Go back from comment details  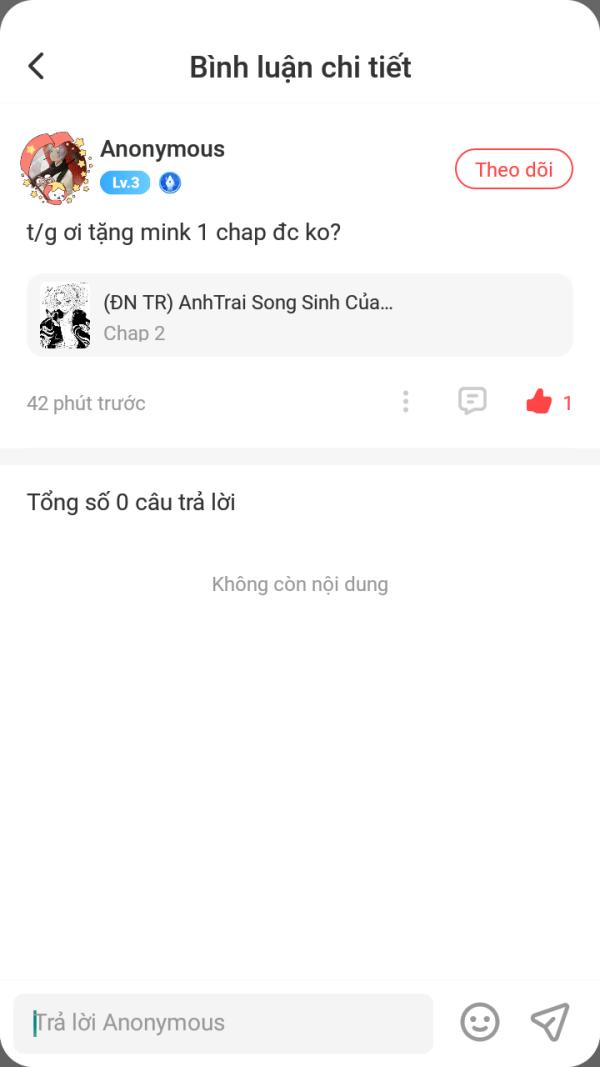point(36,66)
